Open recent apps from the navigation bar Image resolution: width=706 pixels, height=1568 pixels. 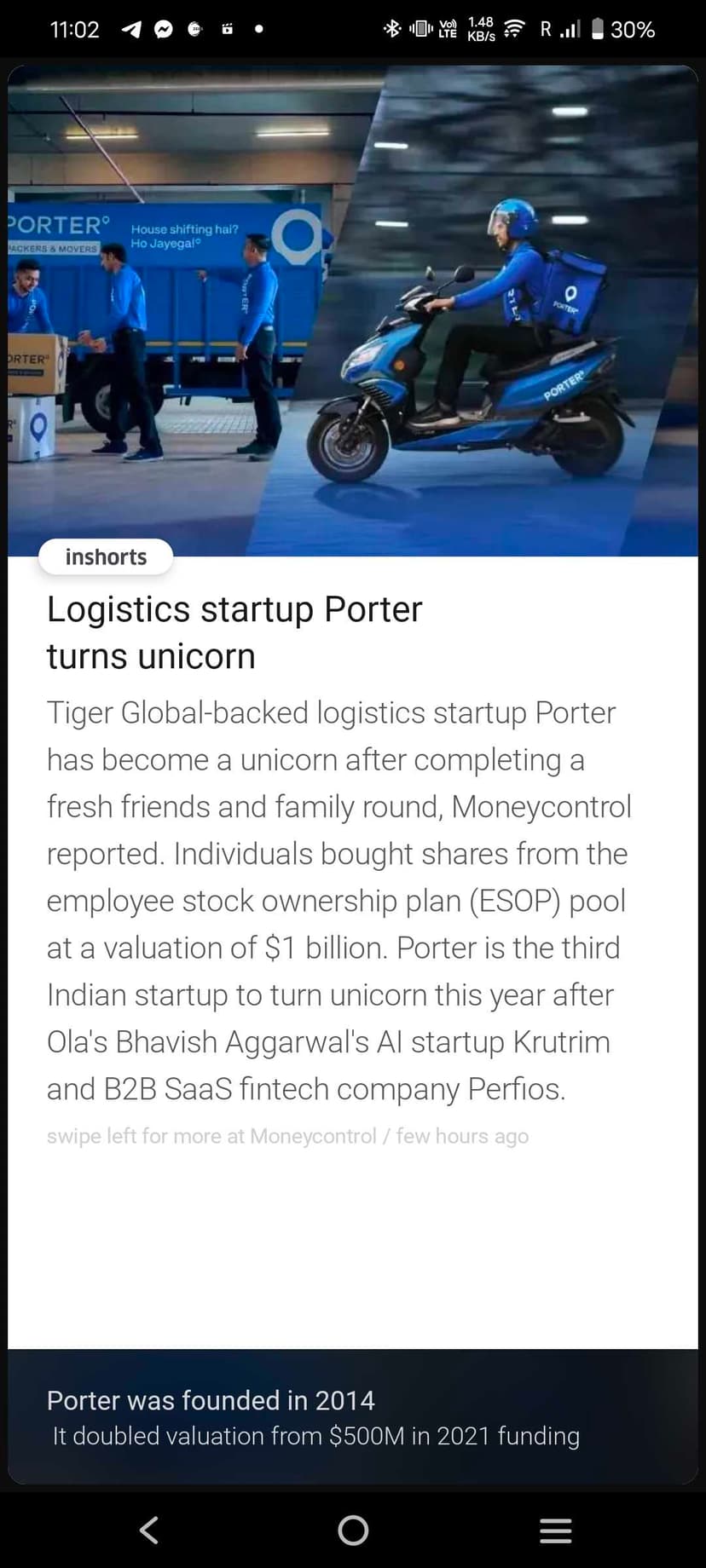coord(556,1531)
